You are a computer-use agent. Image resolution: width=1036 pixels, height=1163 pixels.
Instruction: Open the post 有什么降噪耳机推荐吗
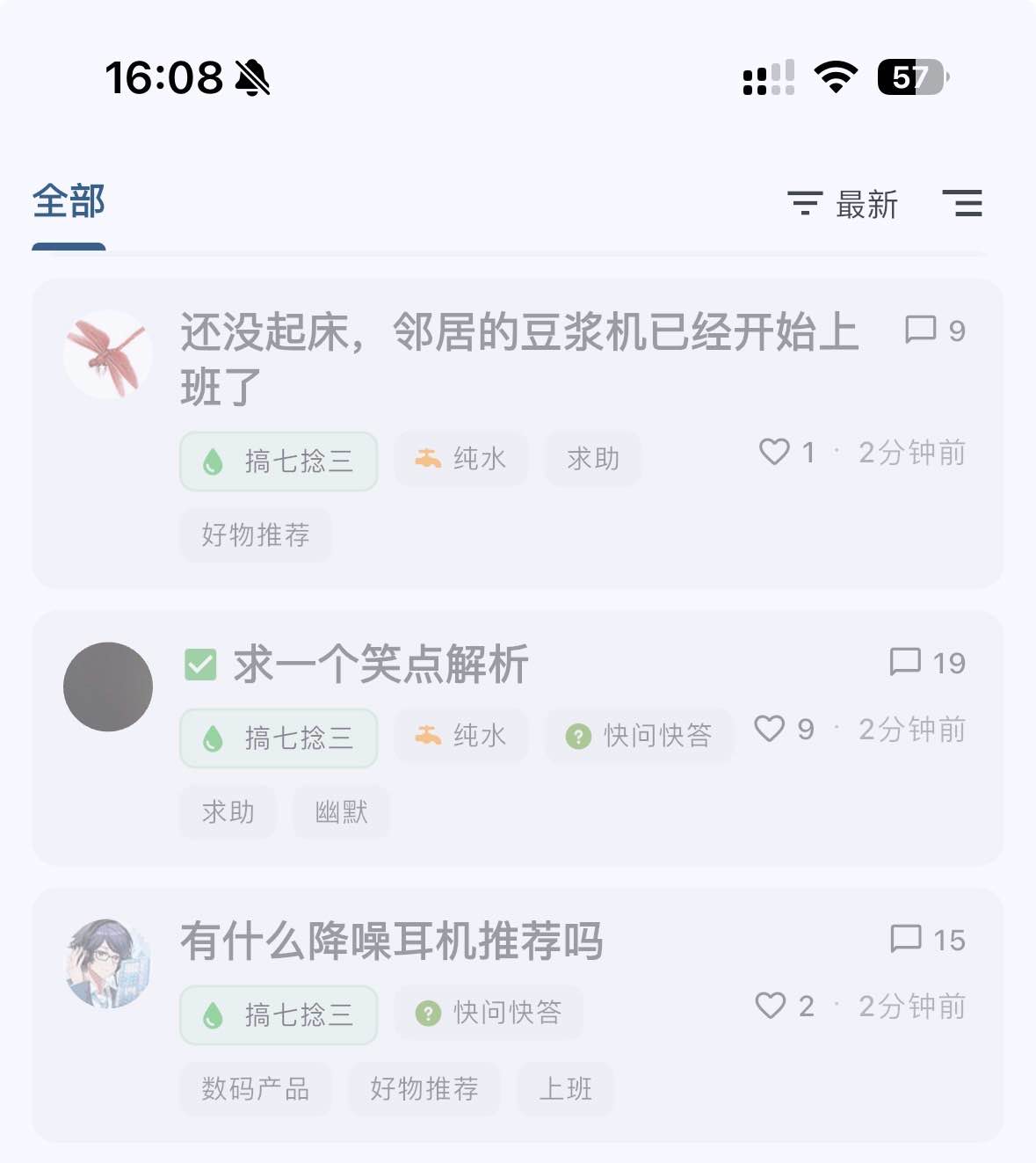391,941
